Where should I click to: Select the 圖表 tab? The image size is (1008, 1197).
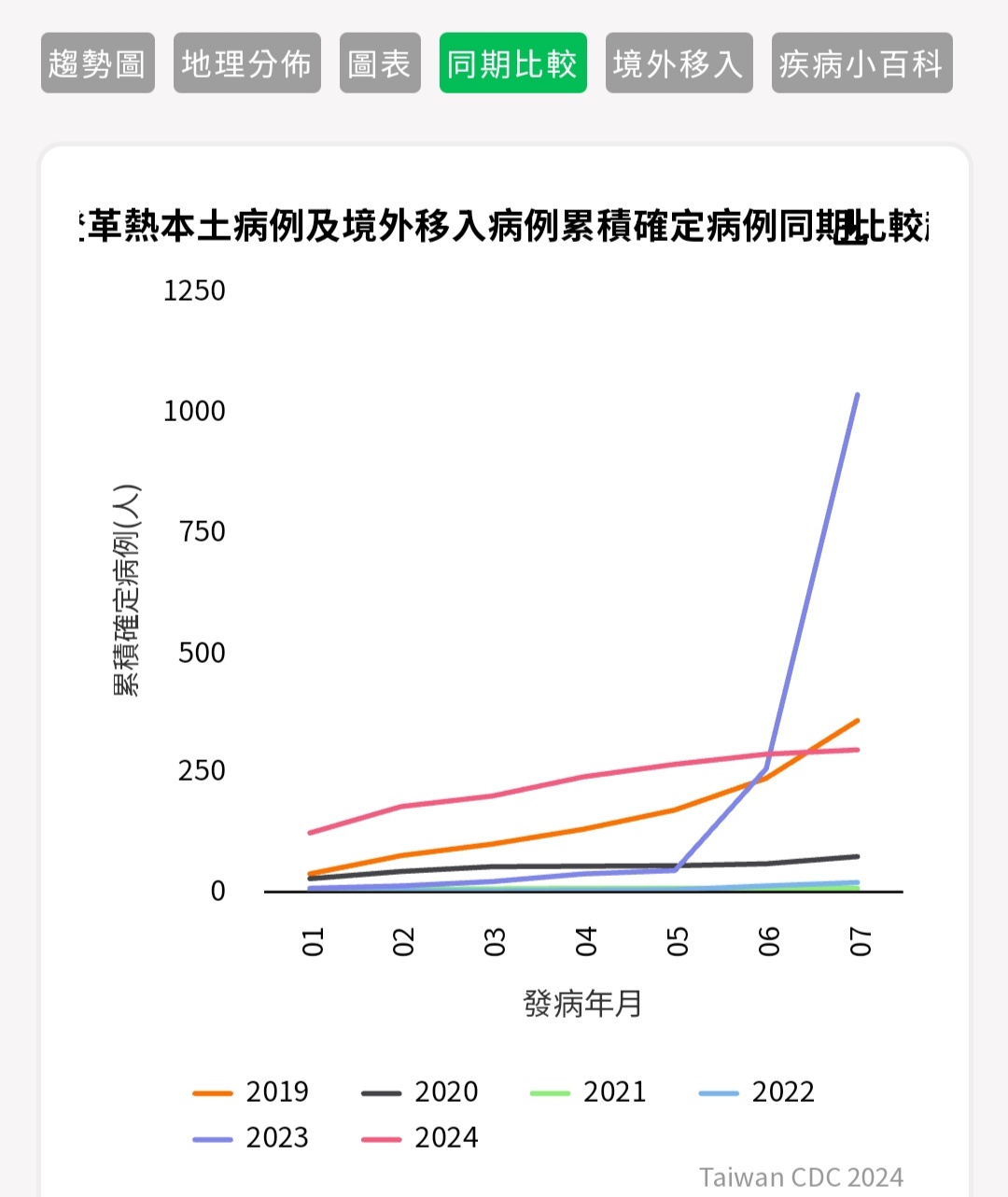379,63
